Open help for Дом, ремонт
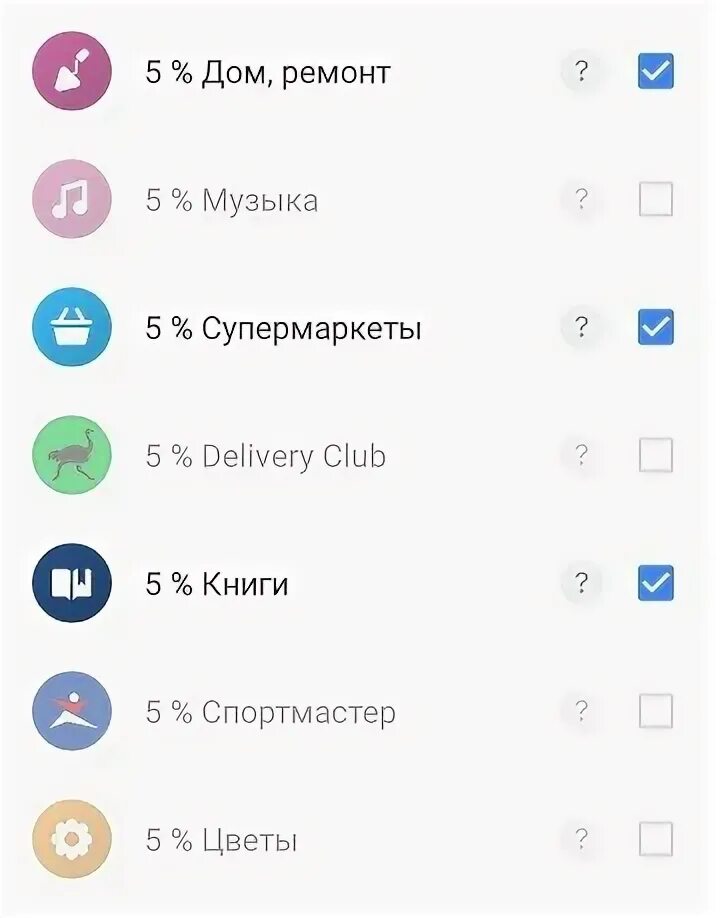 (x=582, y=72)
